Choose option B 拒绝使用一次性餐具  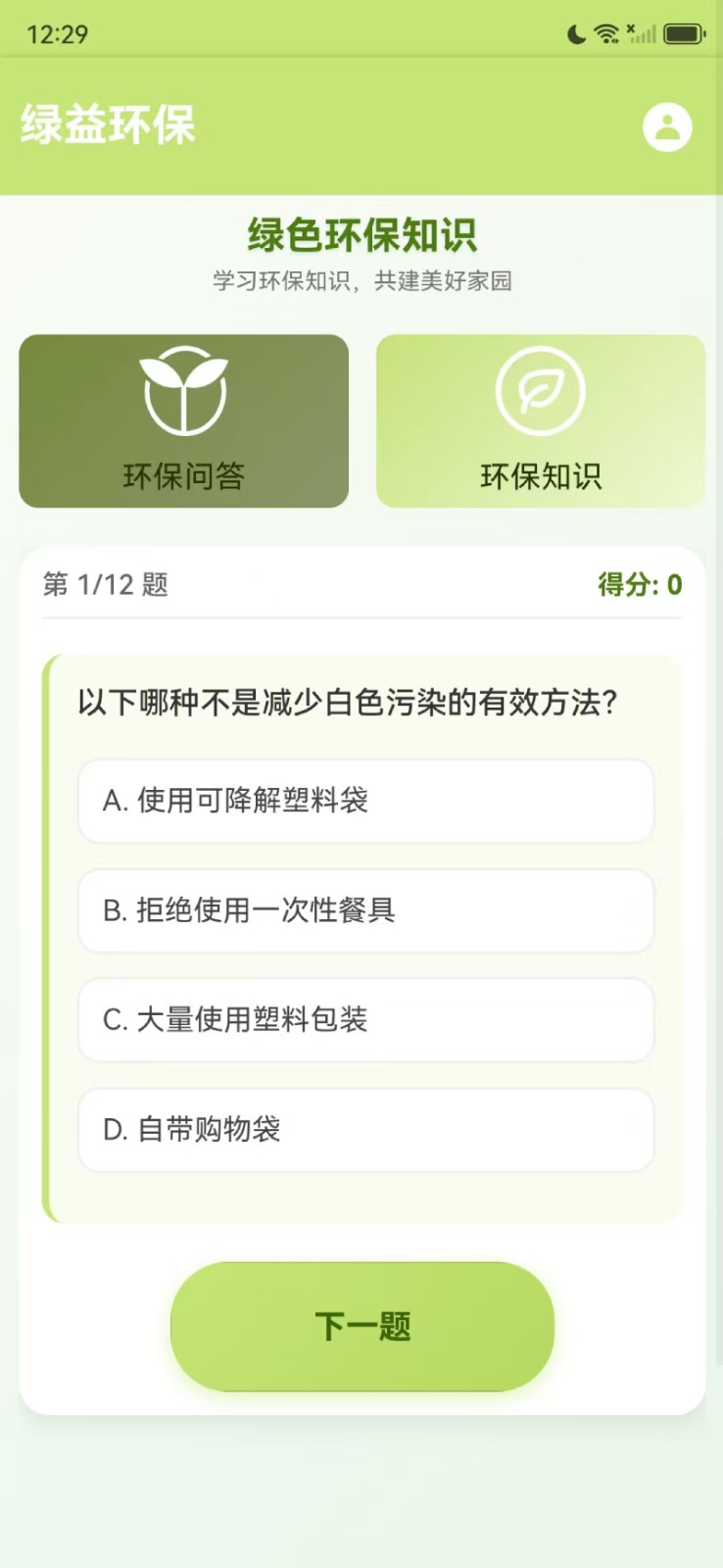pos(366,910)
